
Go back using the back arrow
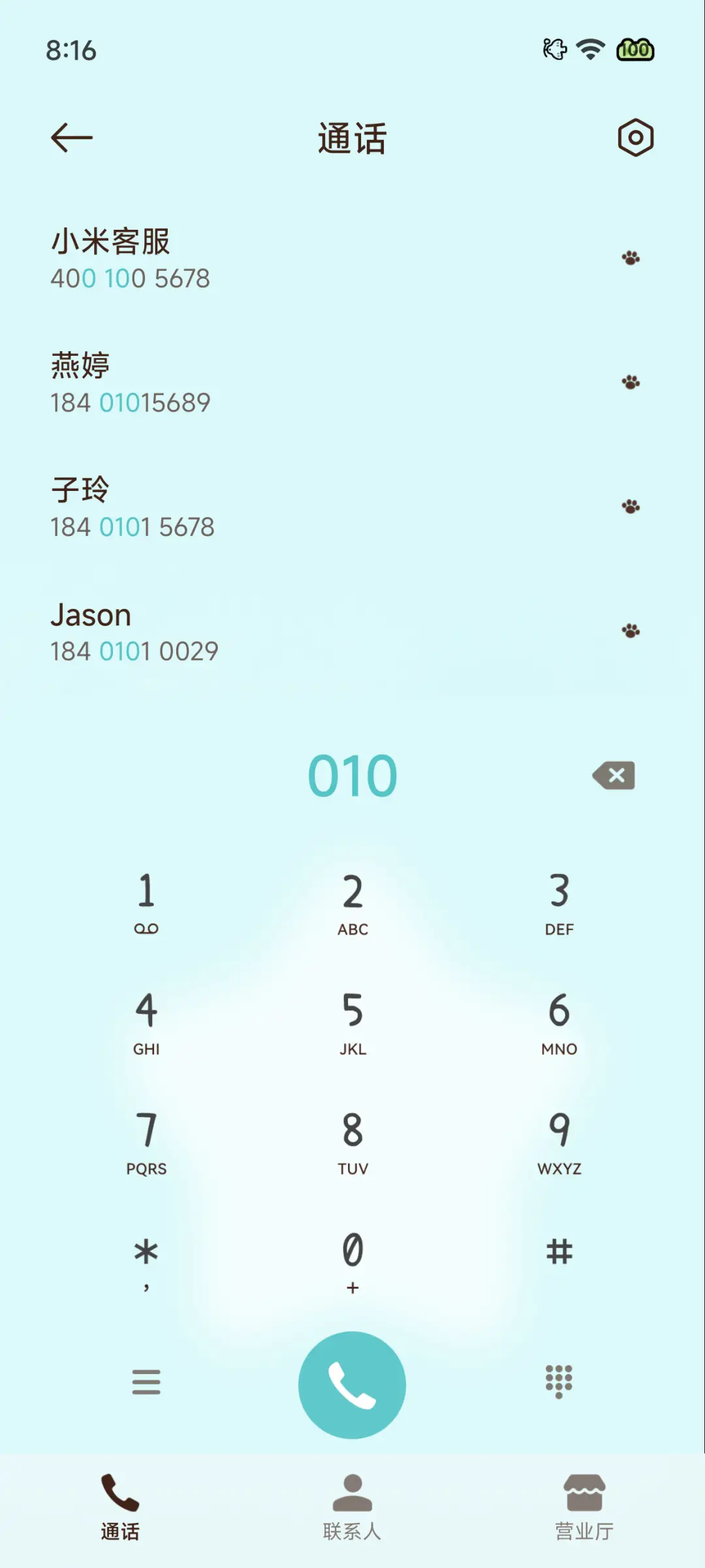point(70,137)
